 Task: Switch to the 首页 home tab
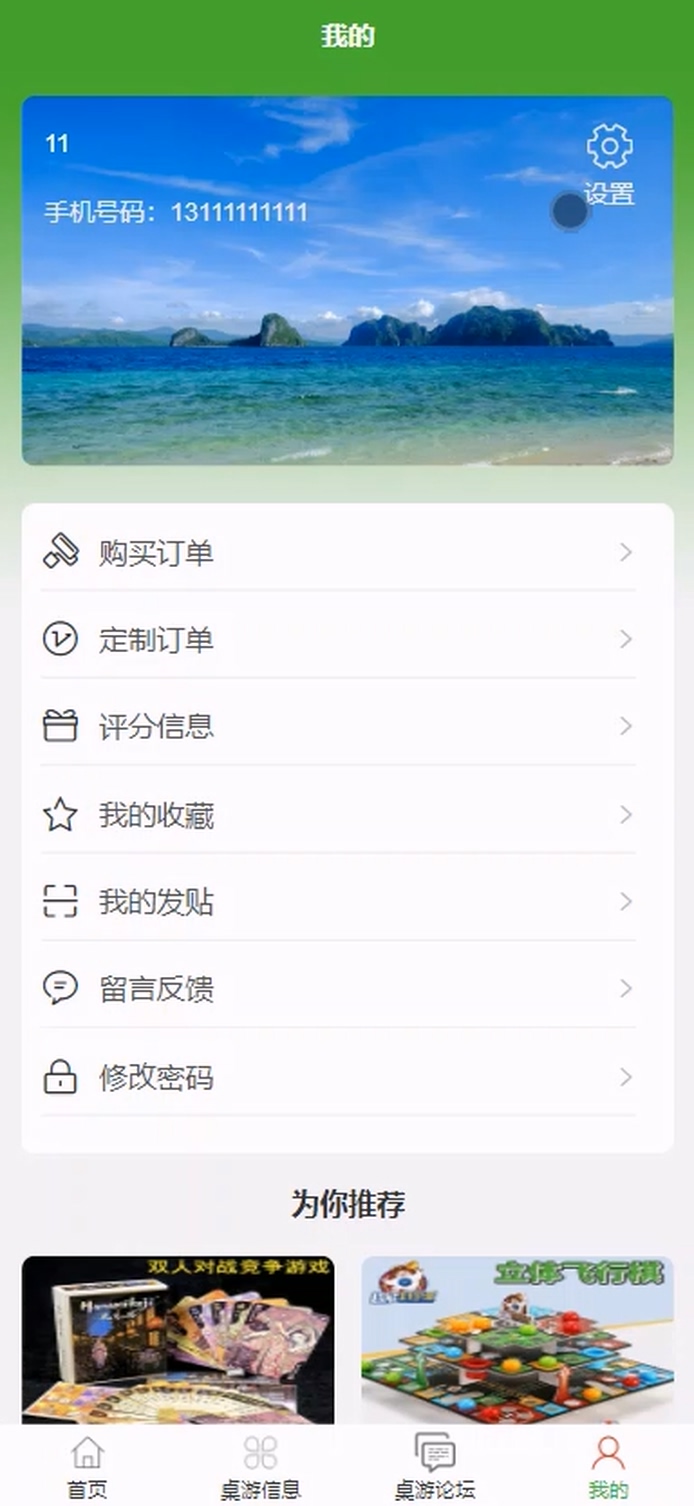(x=87, y=1466)
